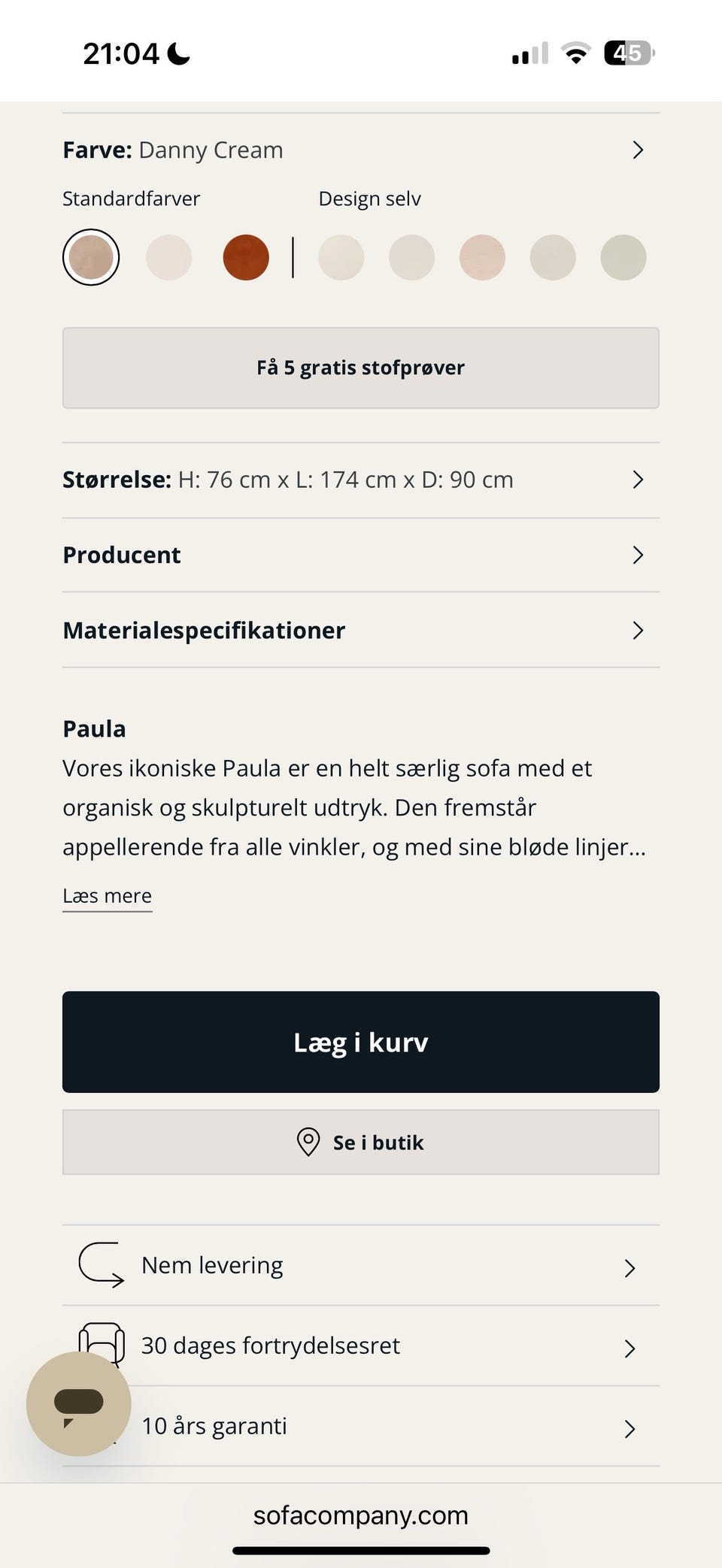Click the Læg i kurv button
The image size is (722, 1568).
pos(361,1043)
